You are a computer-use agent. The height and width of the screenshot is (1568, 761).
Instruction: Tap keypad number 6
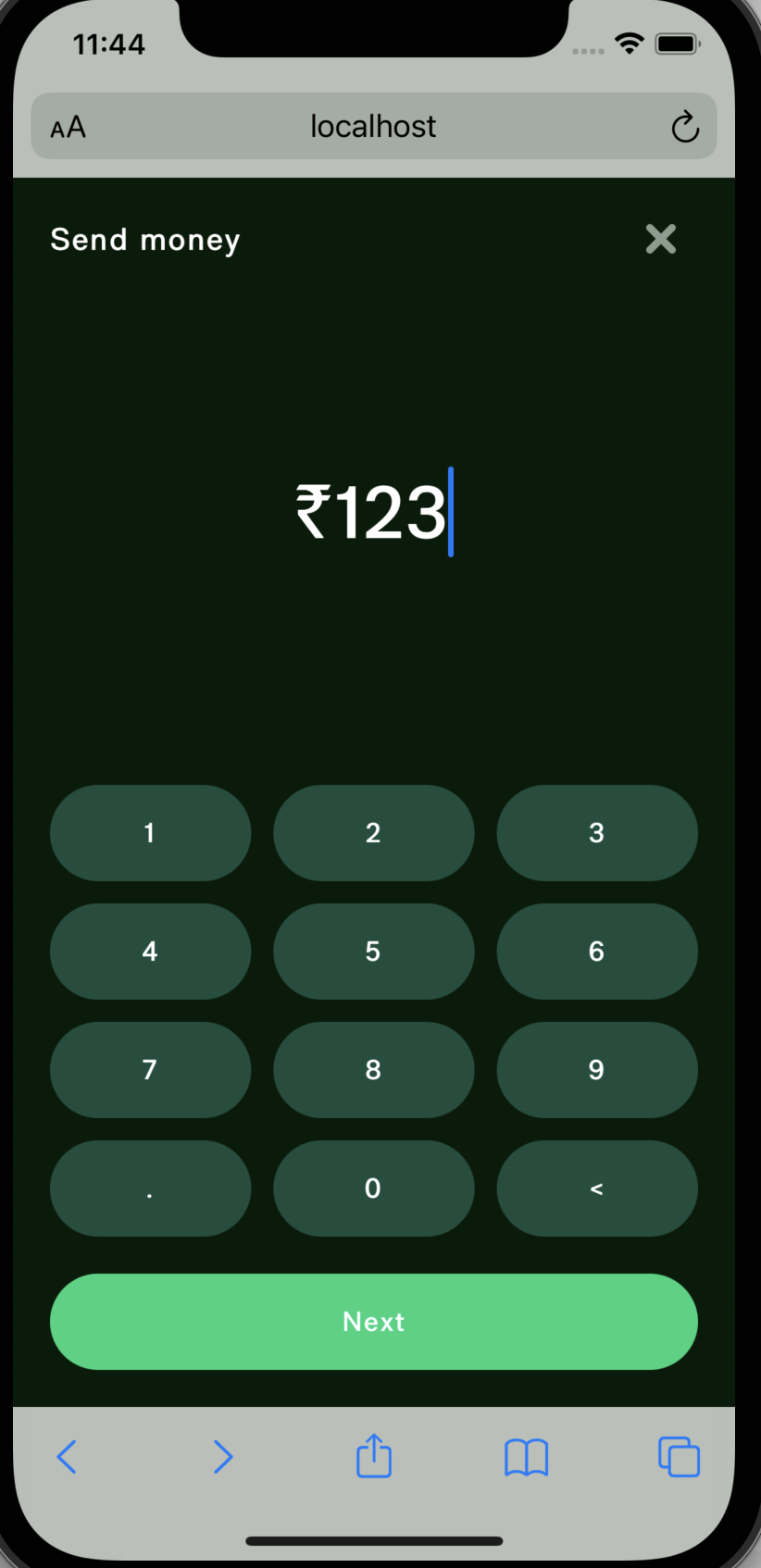(597, 952)
